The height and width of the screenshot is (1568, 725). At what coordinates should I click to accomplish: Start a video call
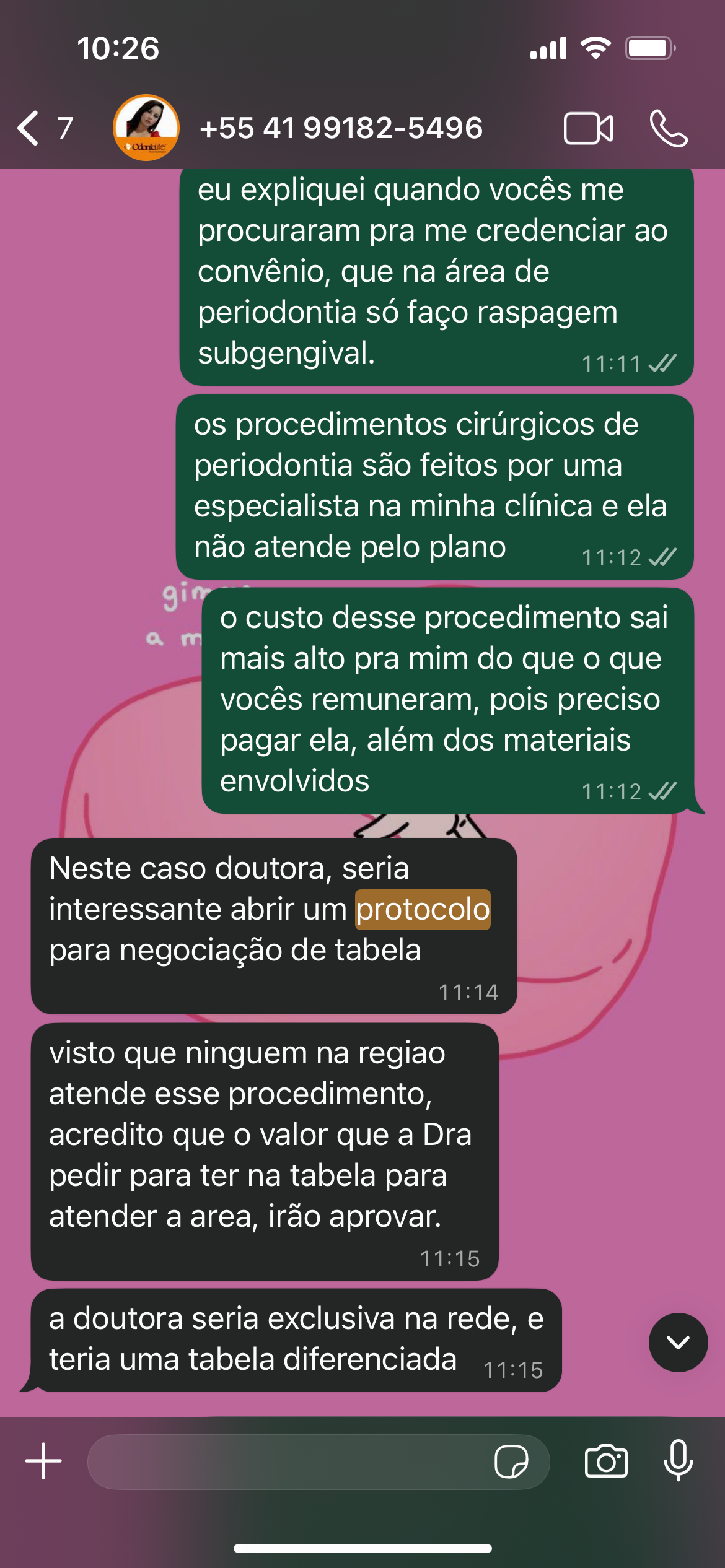point(588,129)
